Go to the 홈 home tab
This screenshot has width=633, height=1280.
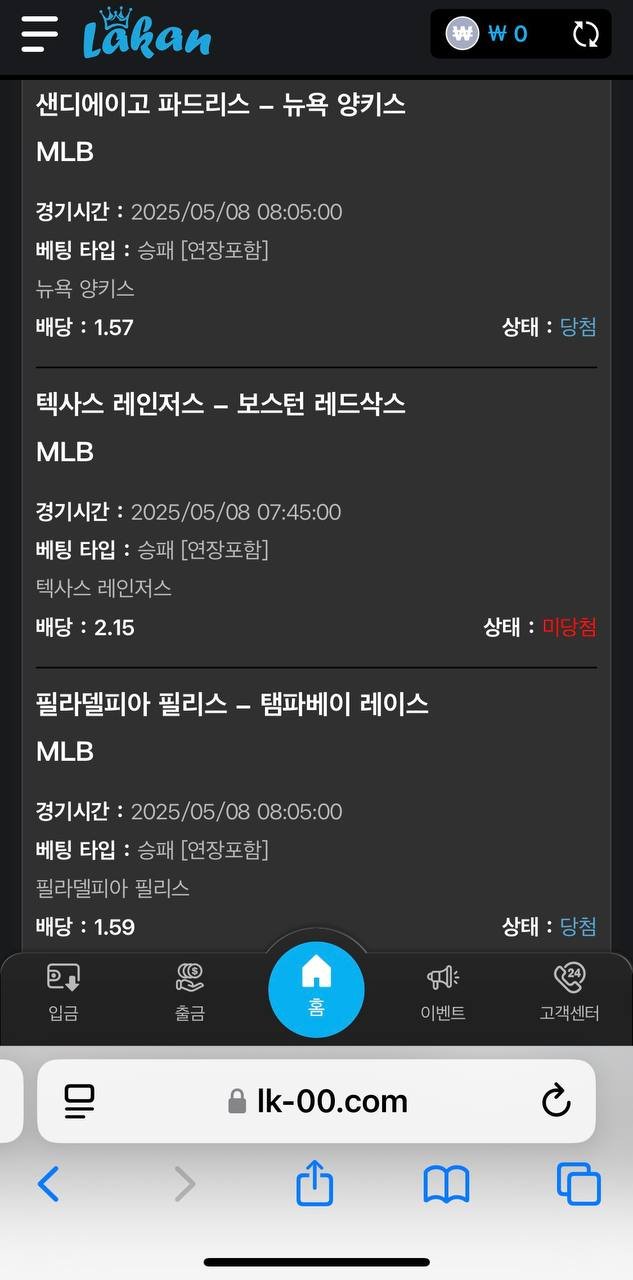point(316,990)
